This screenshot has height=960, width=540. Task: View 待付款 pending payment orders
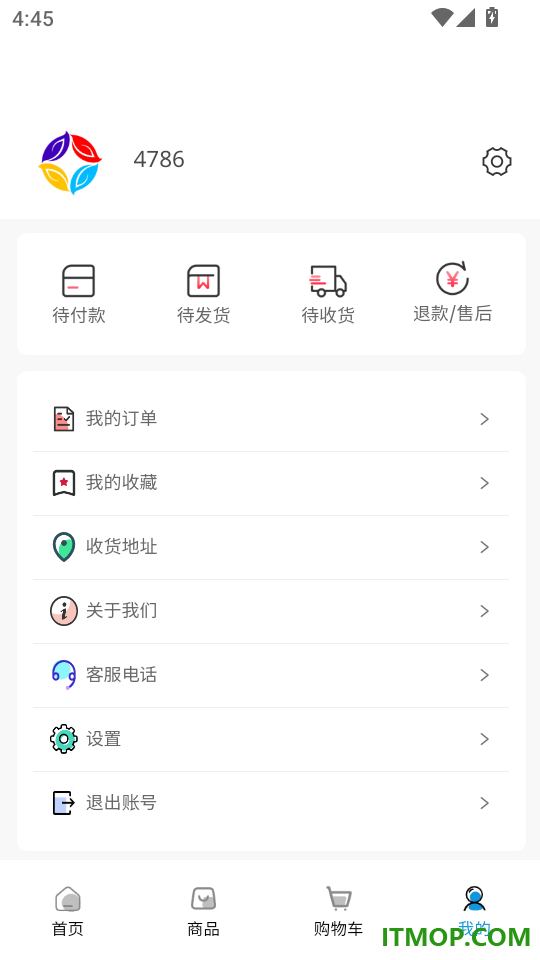tap(79, 294)
